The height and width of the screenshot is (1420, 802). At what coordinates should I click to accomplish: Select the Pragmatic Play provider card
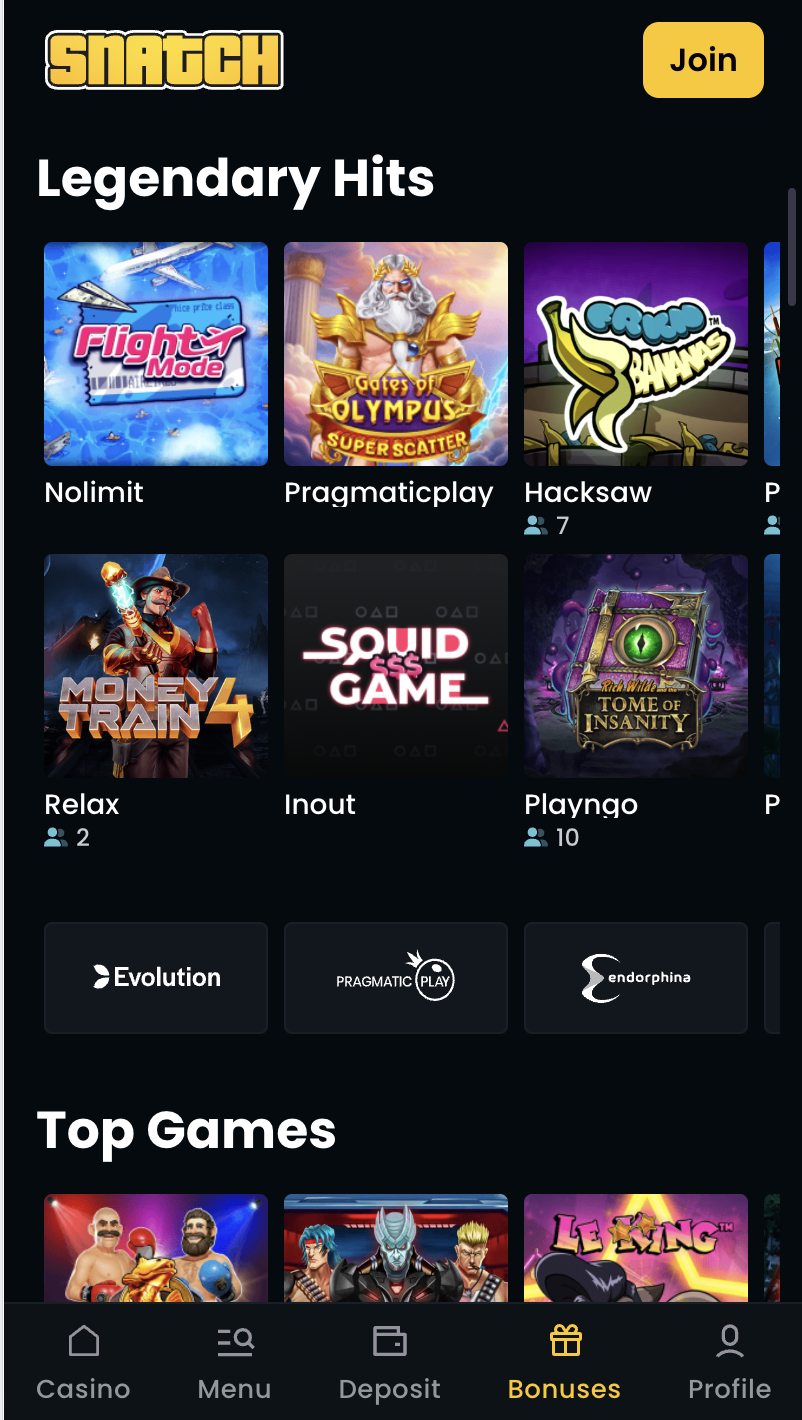coord(396,977)
